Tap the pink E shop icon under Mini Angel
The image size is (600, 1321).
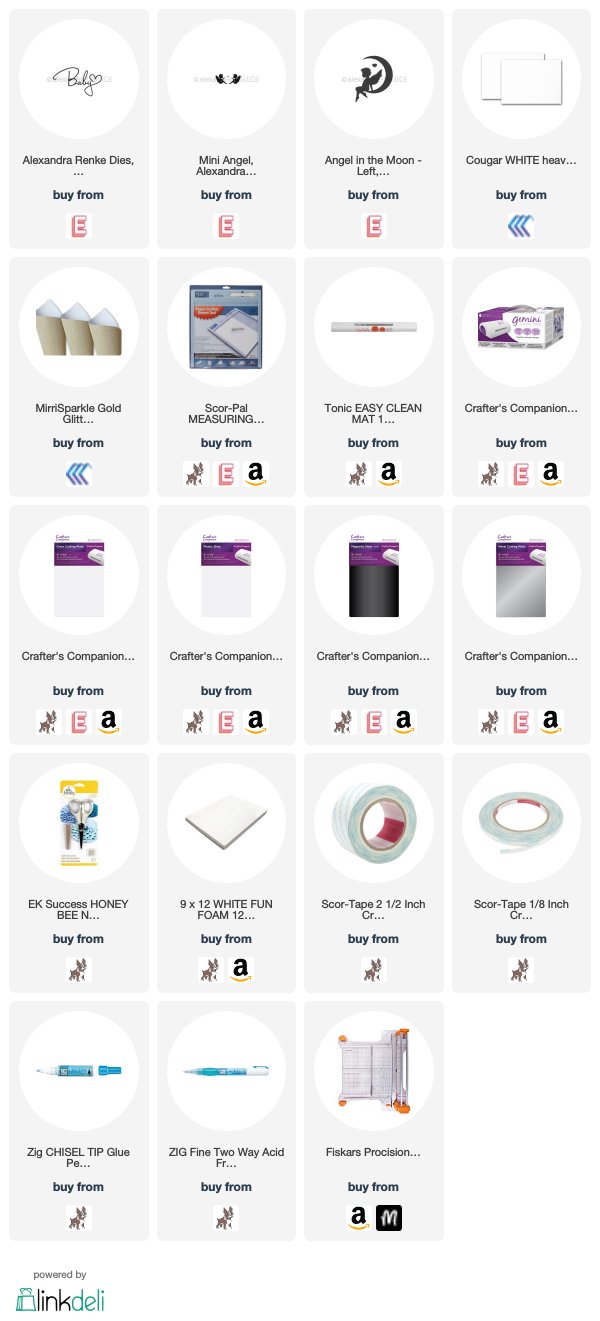coord(226,226)
